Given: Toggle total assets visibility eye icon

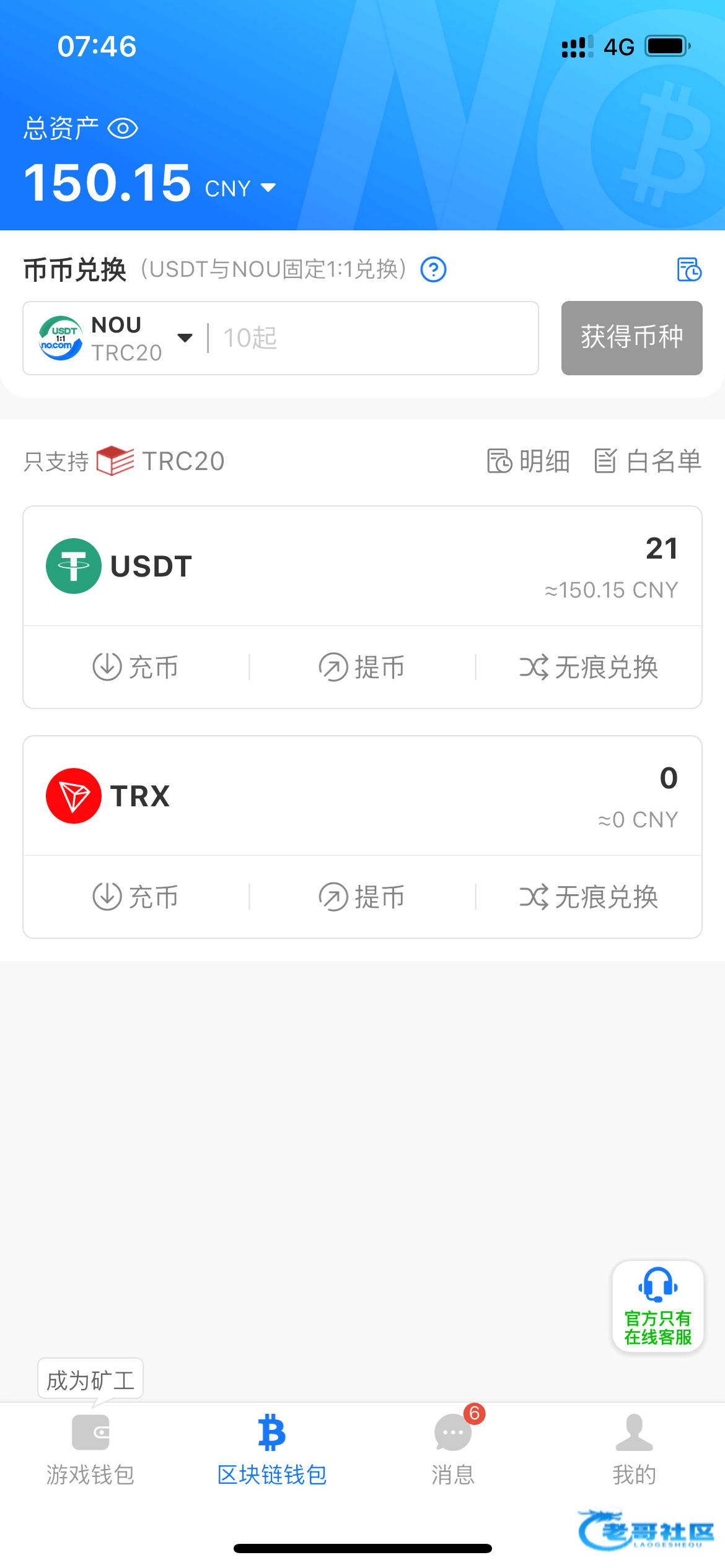Looking at the screenshot, I should 123,128.
